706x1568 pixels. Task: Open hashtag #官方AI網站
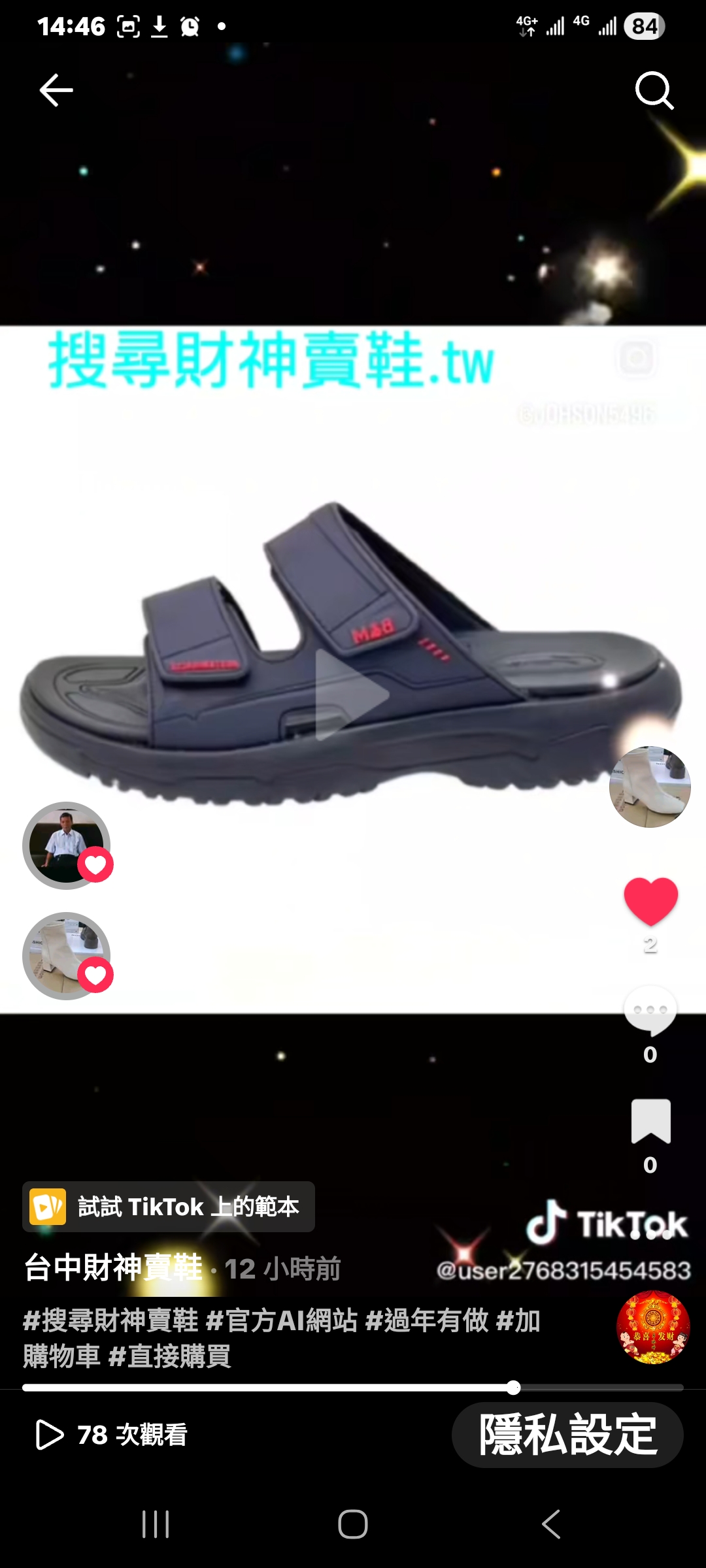point(282,1320)
